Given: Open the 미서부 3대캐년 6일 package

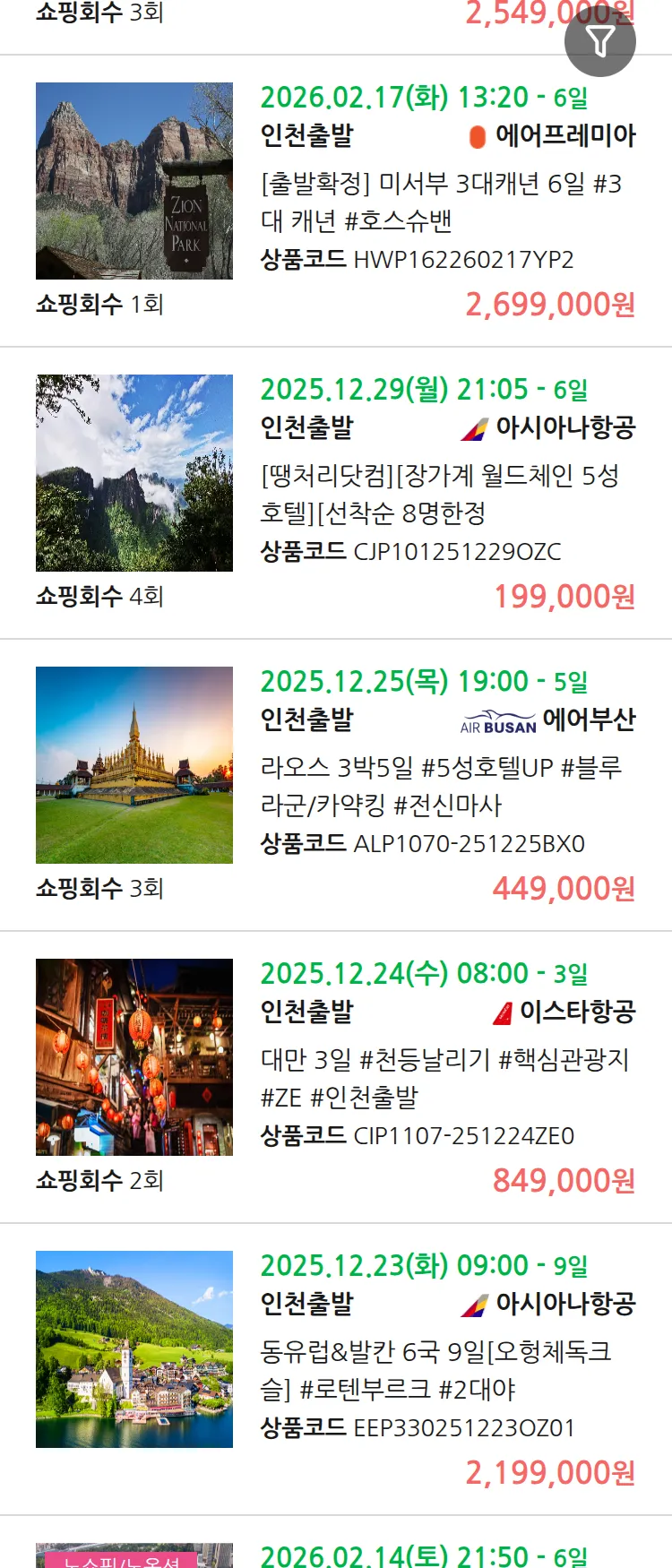Looking at the screenshot, I should tap(440, 202).
